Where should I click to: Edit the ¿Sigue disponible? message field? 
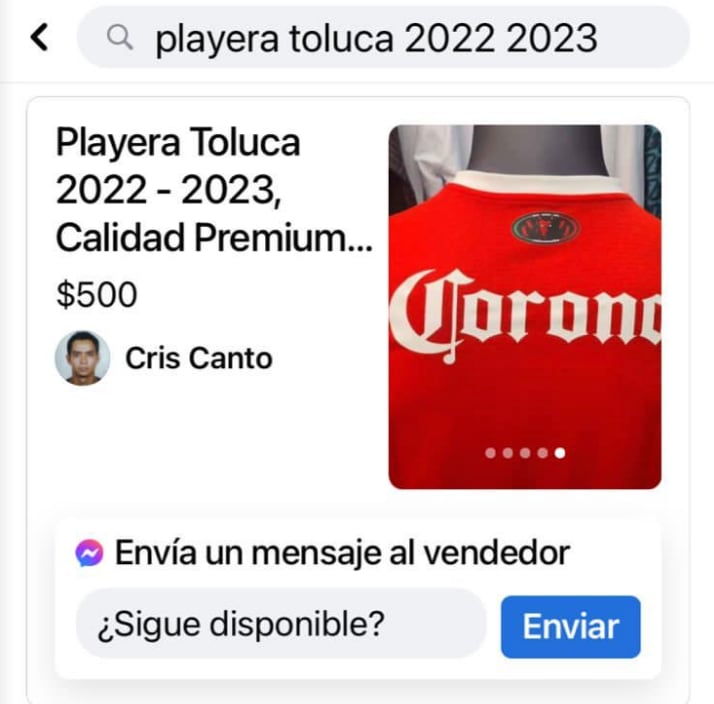pyautogui.click(x=280, y=626)
